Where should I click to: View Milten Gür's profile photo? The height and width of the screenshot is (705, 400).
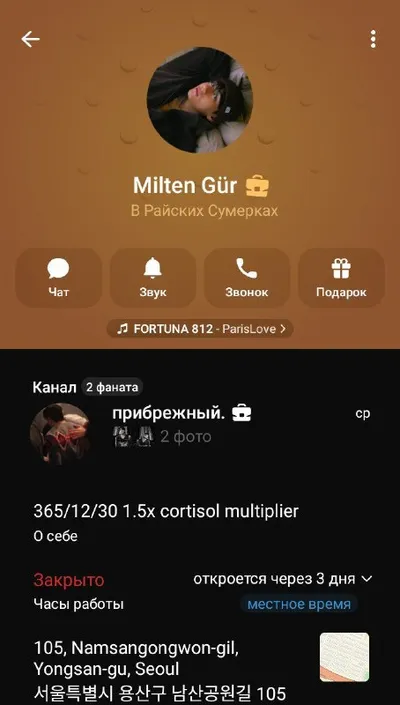[200, 100]
